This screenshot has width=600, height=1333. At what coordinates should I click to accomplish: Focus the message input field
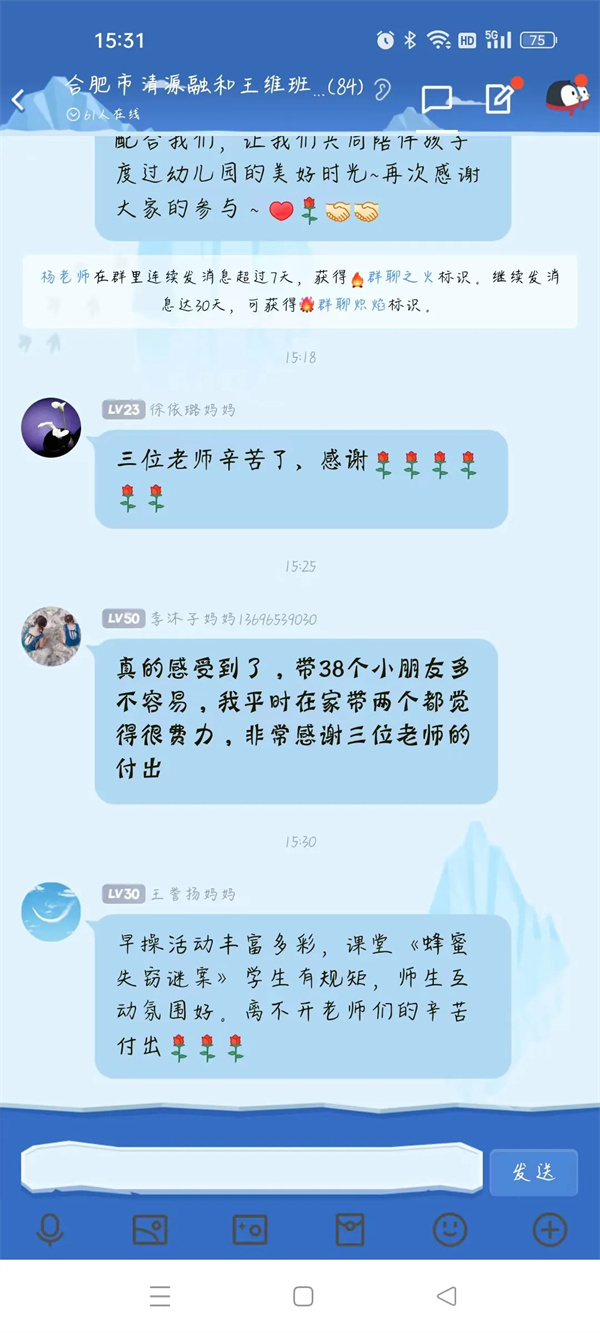250,1169
